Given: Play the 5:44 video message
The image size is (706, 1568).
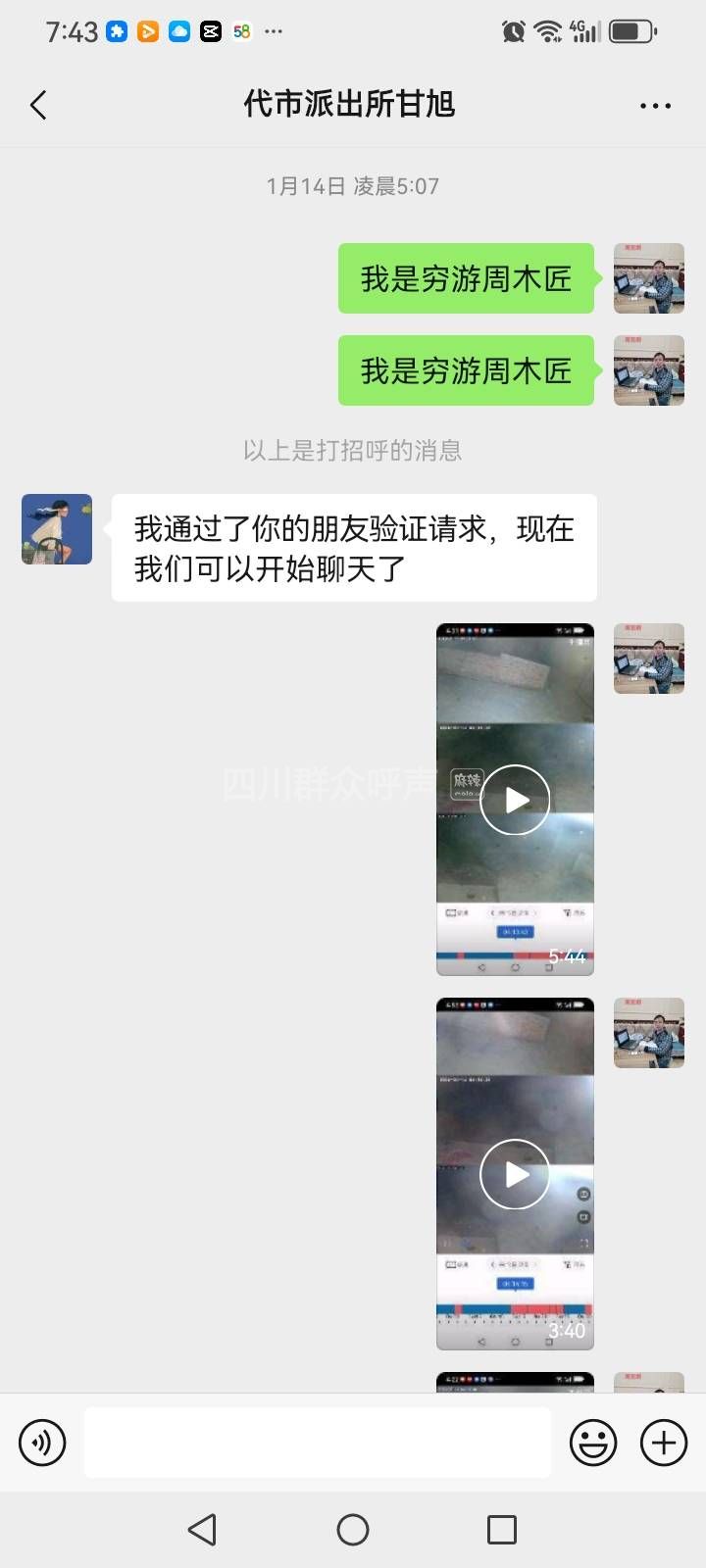Looking at the screenshot, I should point(515,800).
